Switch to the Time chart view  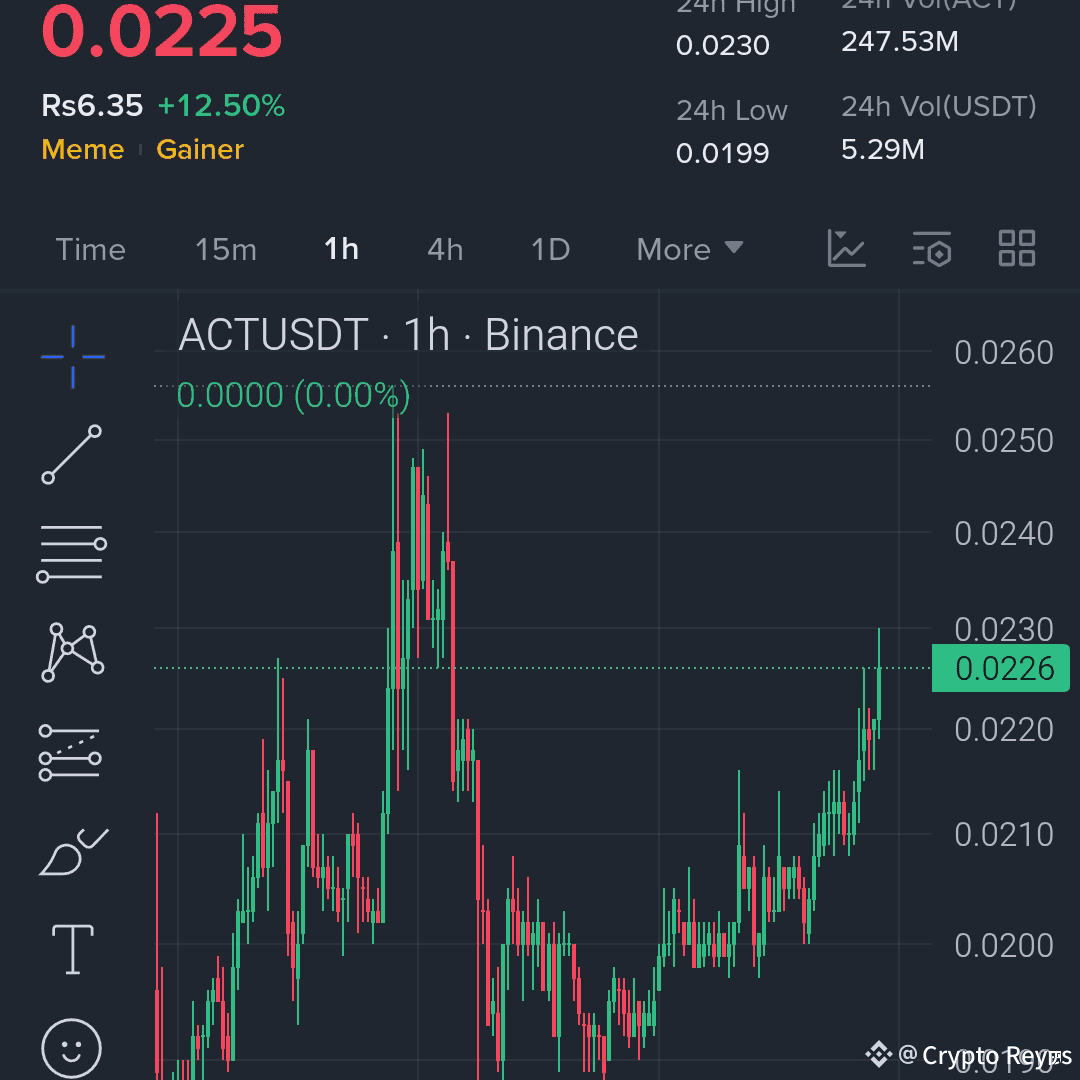[x=90, y=249]
